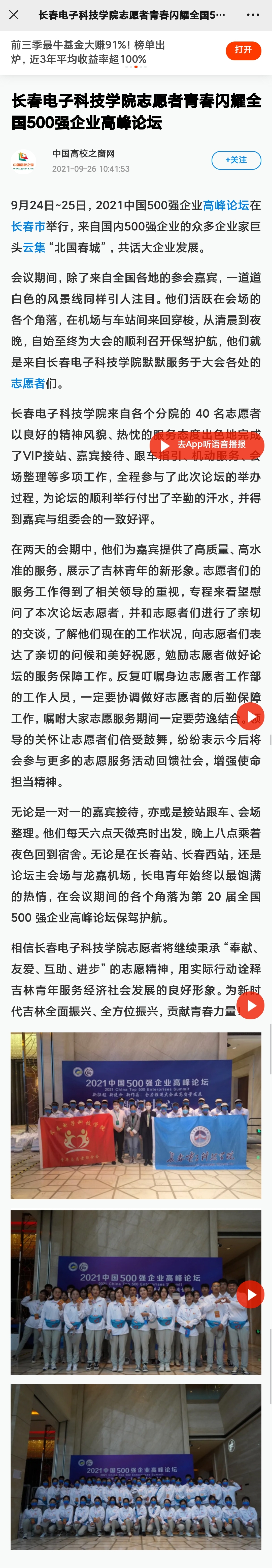Close the article page
Image resolution: width=272 pixels, height=1568 pixels.
tap(13, 15)
